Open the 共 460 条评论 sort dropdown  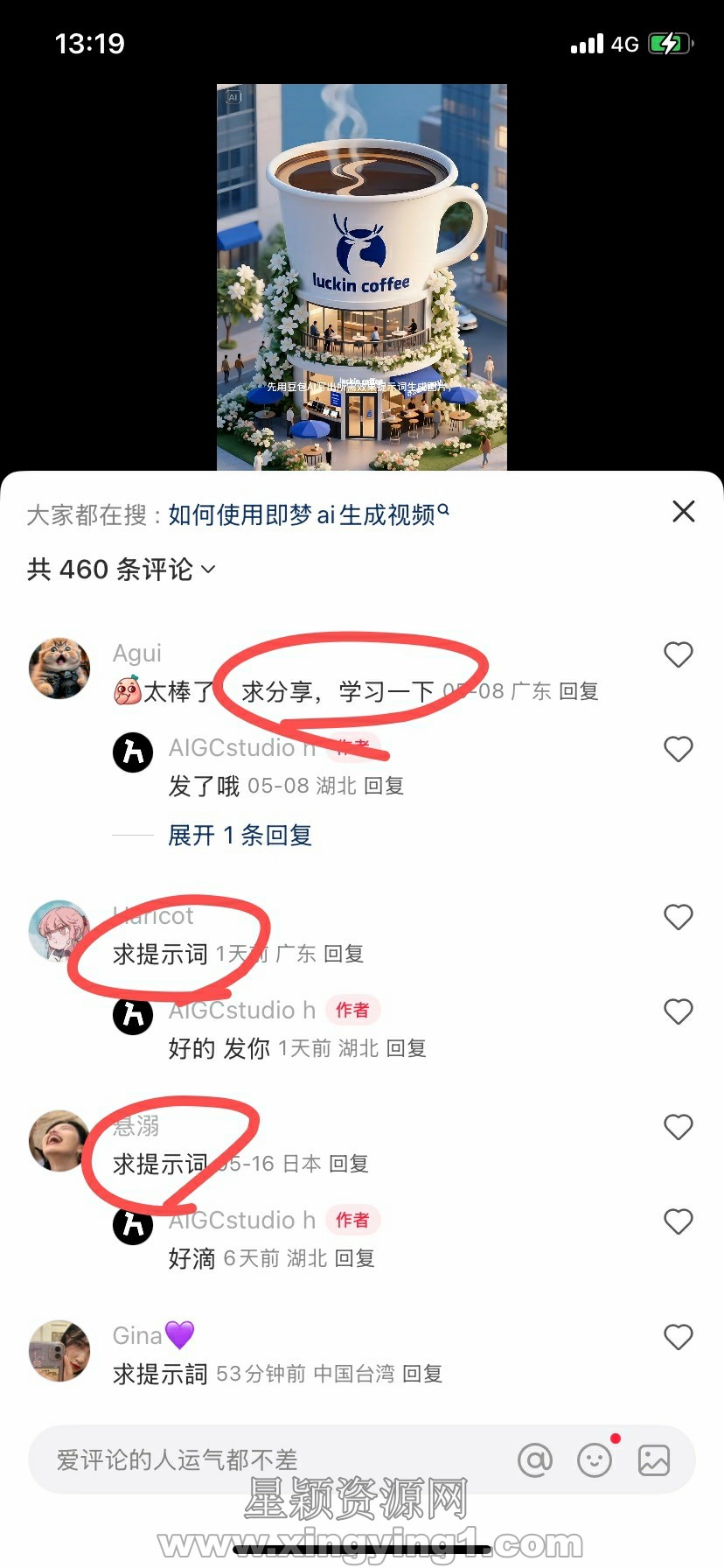tap(122, 570)
